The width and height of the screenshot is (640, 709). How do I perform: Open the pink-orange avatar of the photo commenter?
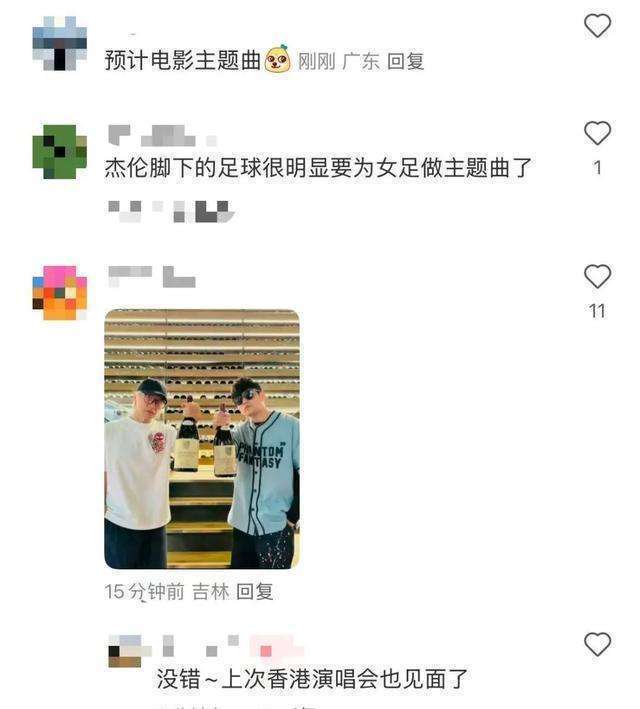pos(59,293)
